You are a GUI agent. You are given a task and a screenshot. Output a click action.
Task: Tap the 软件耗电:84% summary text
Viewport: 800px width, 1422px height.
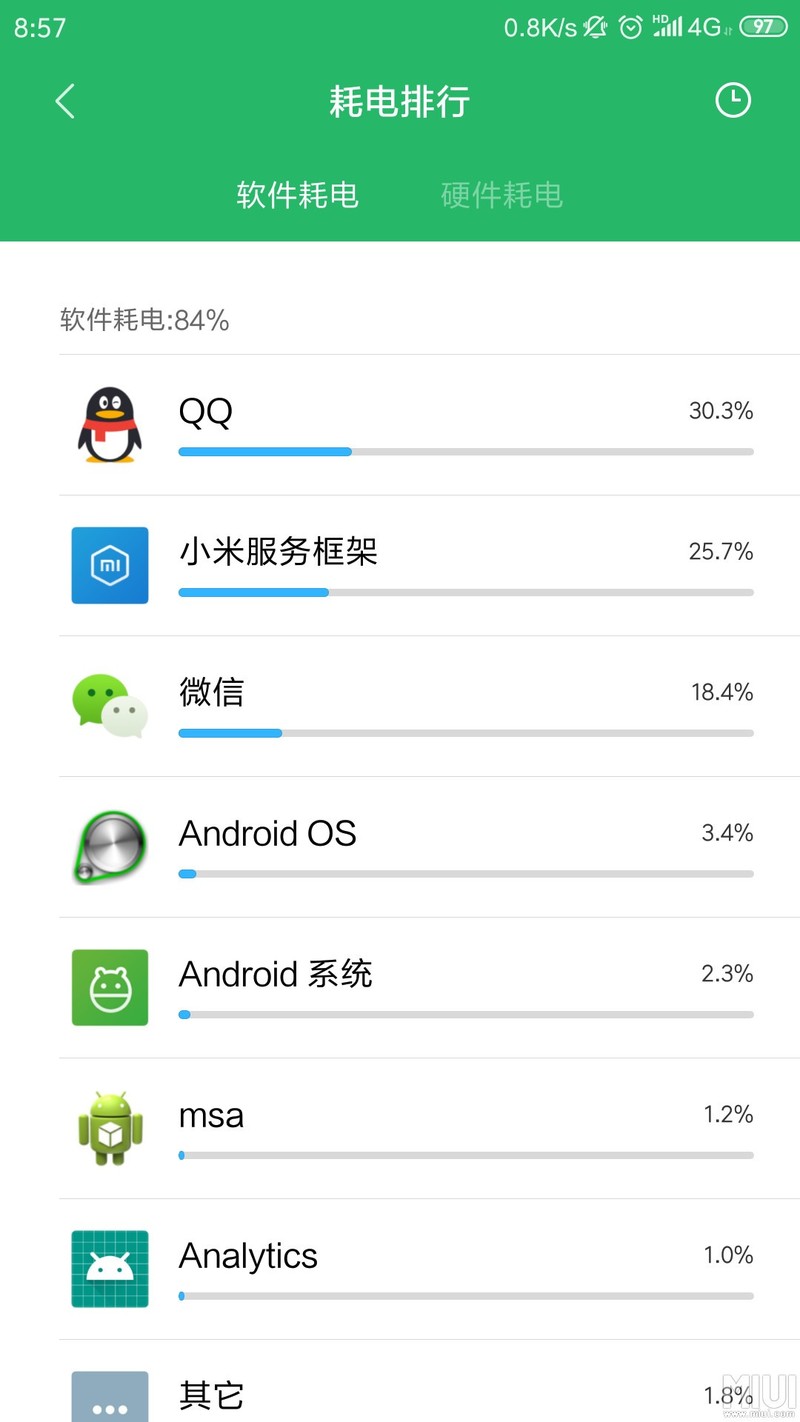point(144,320)
